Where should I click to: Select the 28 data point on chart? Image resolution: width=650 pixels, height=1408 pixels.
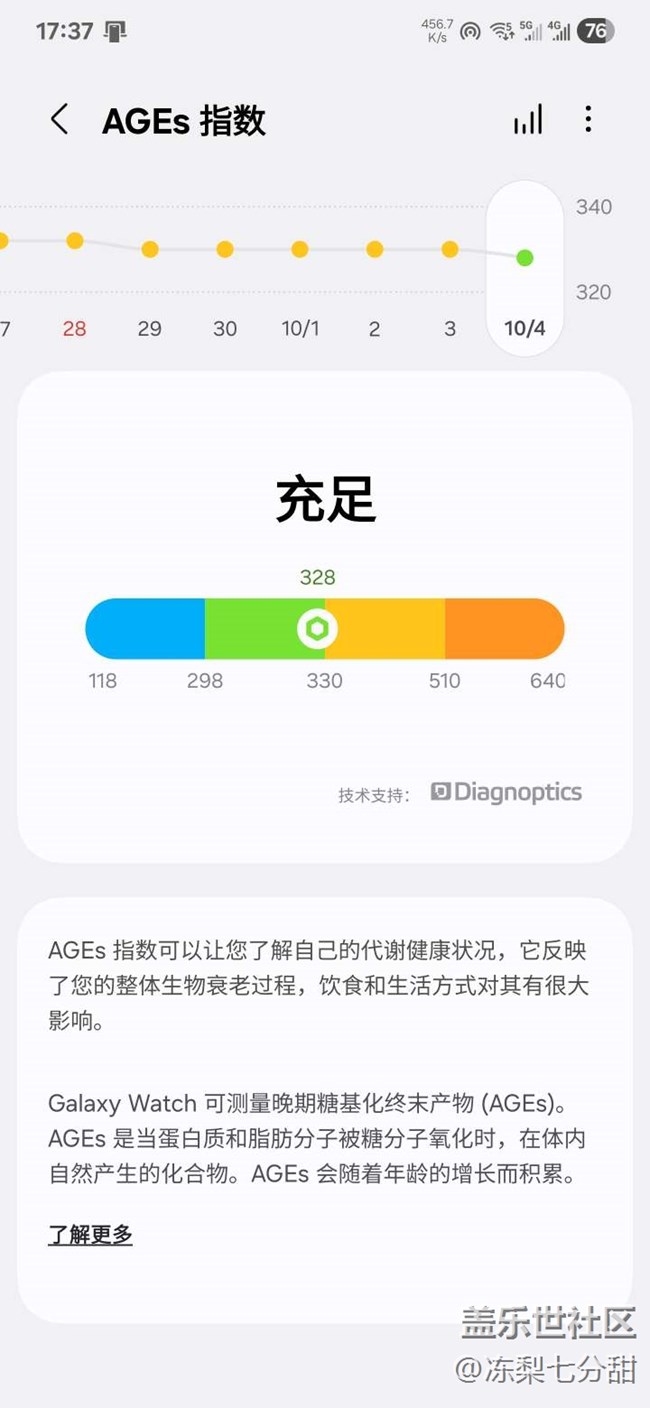74,241
